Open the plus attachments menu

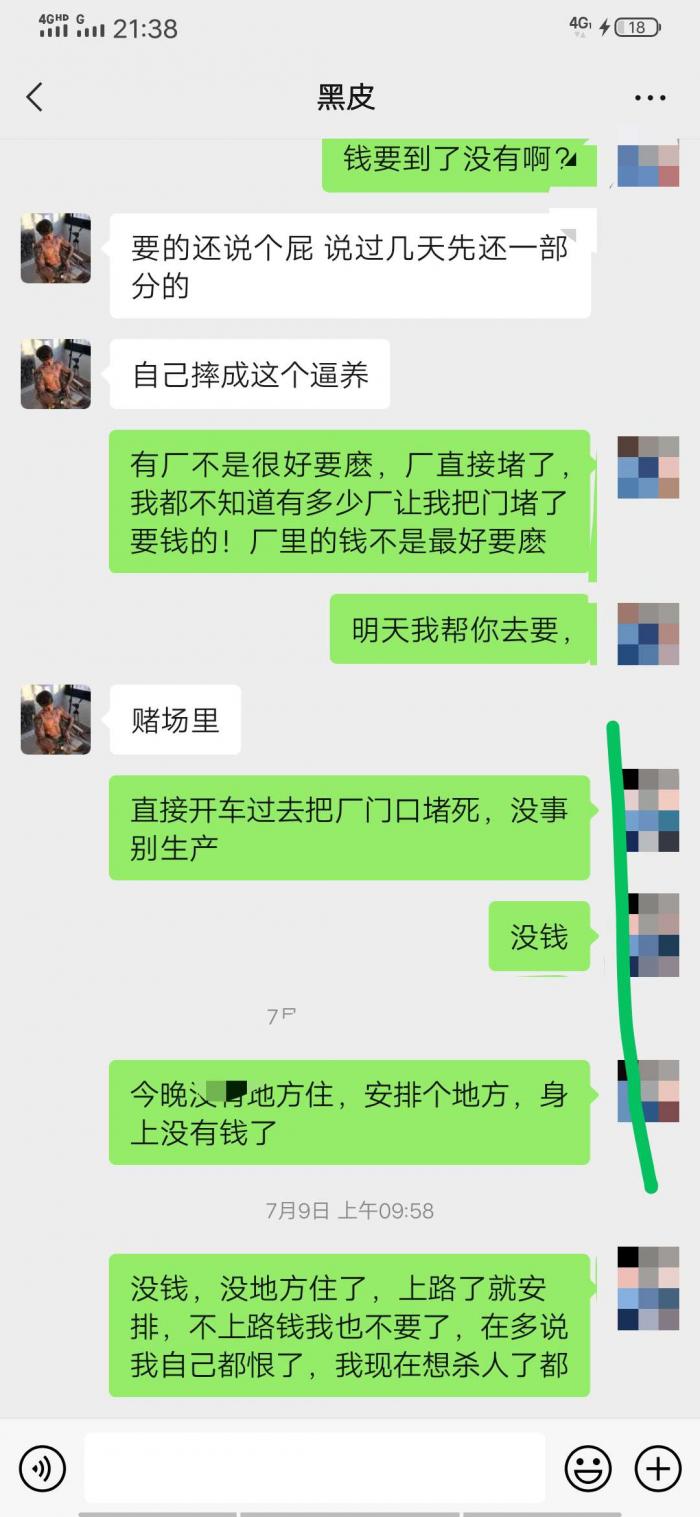pyautogui.click(x=658, y=1468)
